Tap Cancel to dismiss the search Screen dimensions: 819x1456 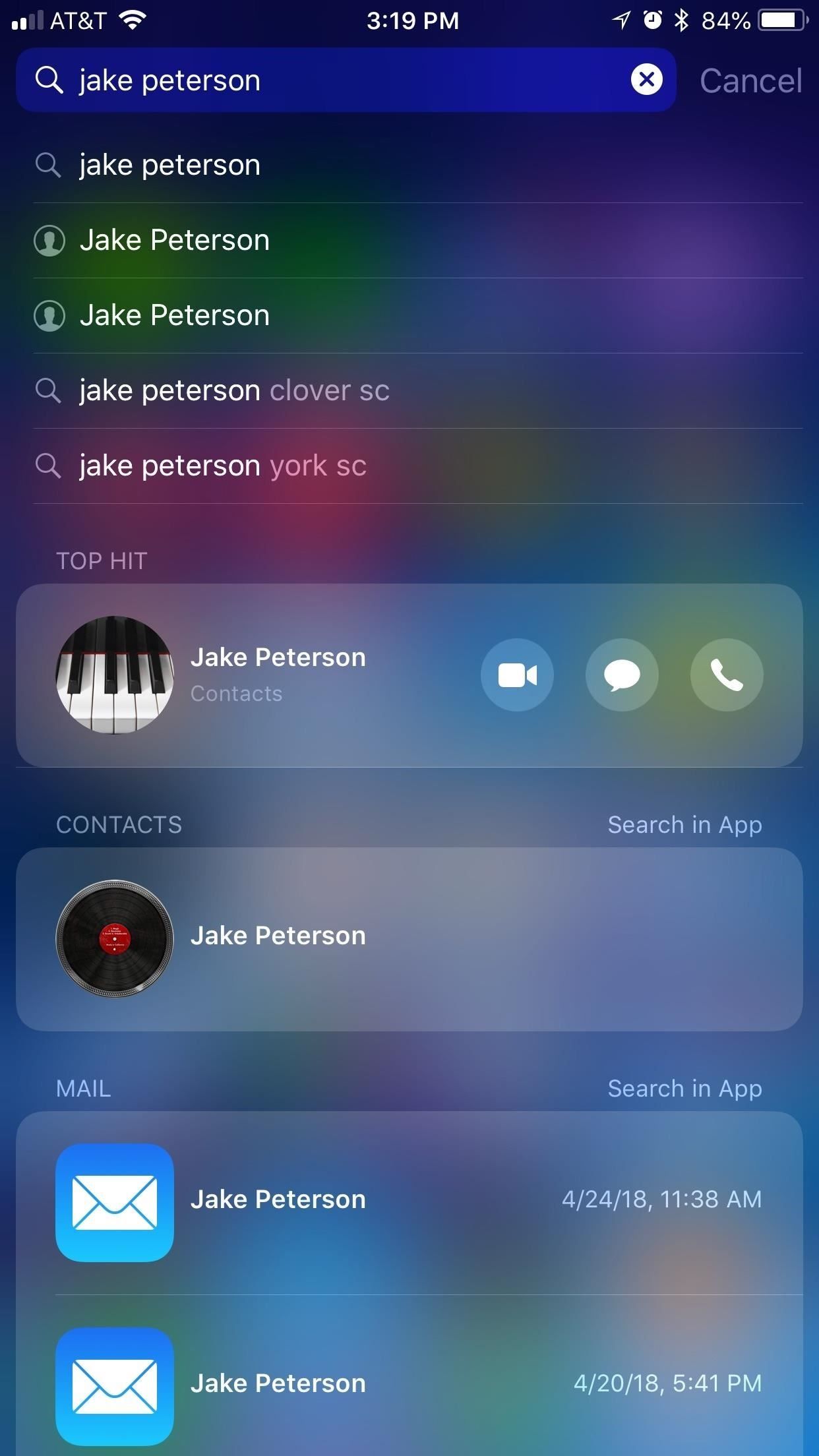pos(751,80)
